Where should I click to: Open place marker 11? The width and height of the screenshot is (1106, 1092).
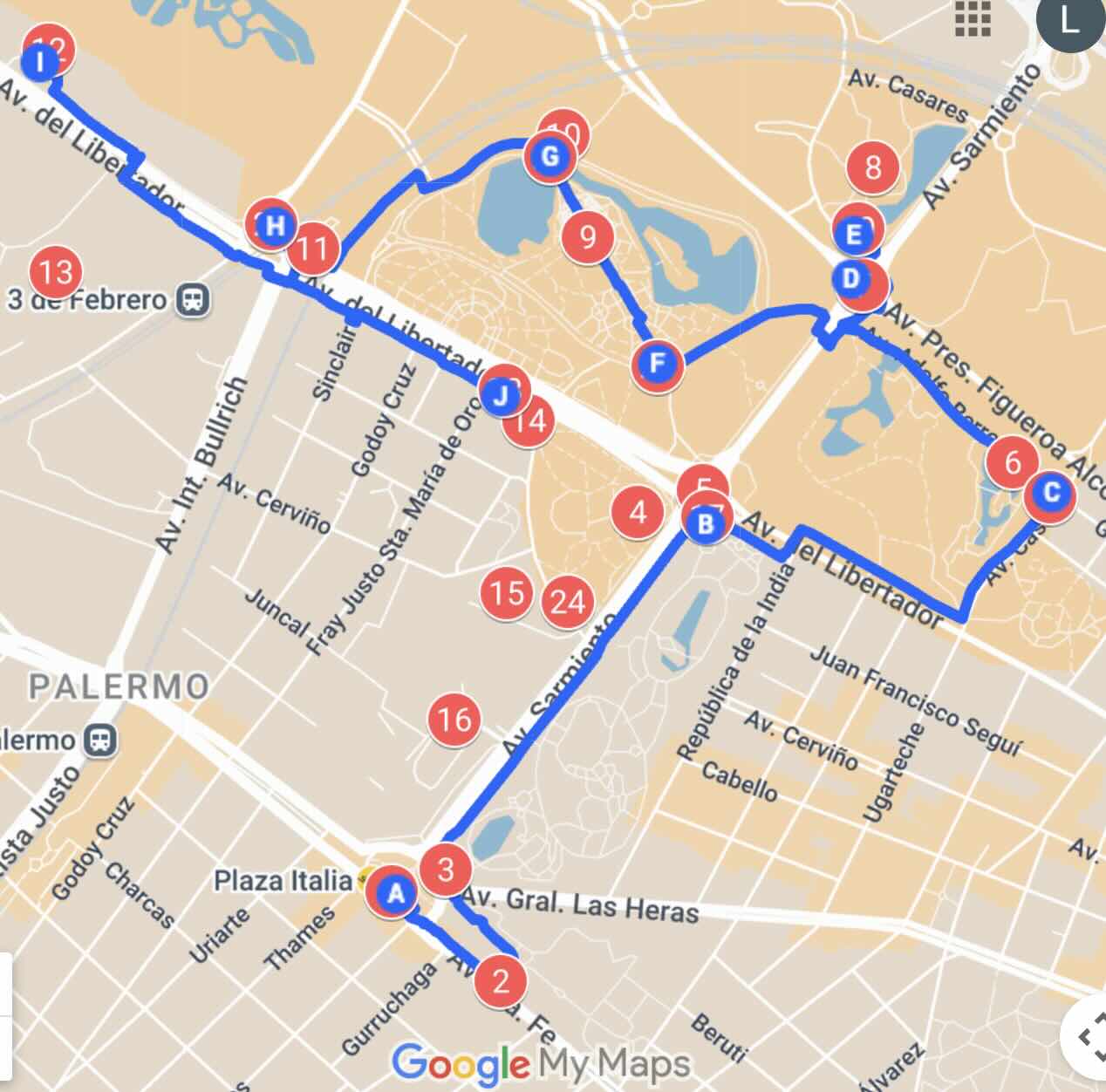pos(313,249)
